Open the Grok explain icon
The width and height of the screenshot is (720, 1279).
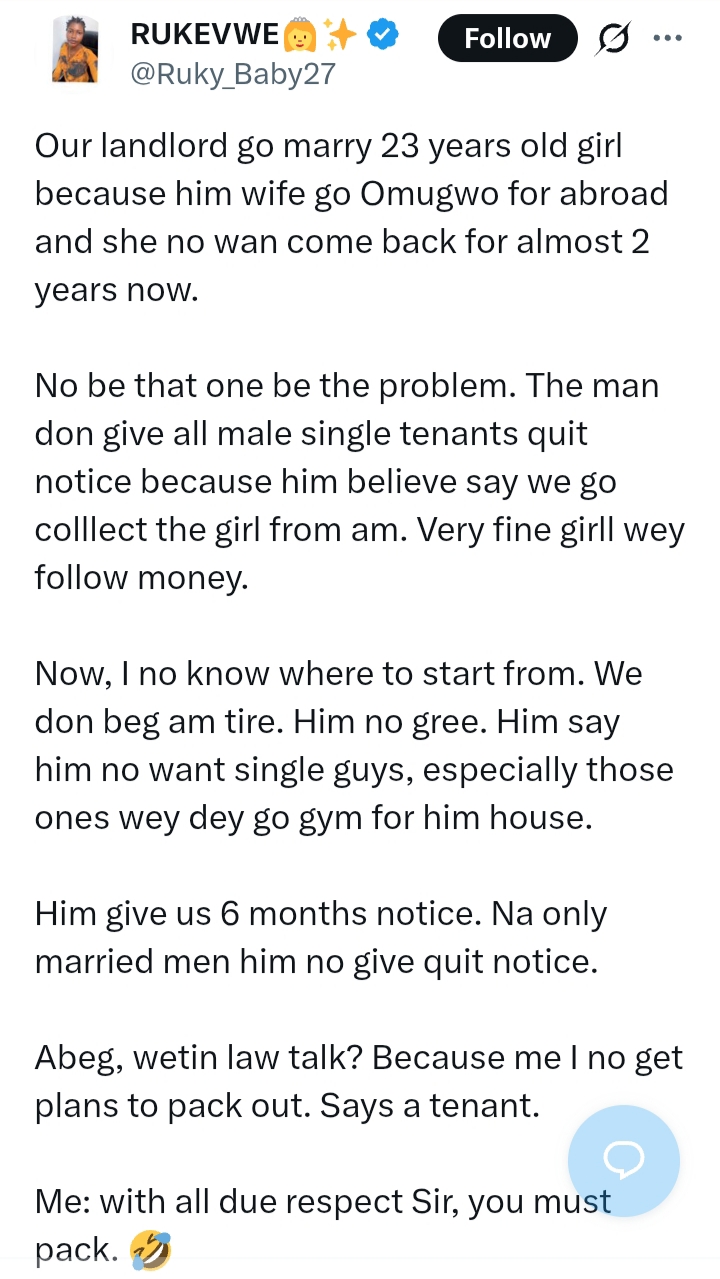pyautogui.click(x=610, y=39)
